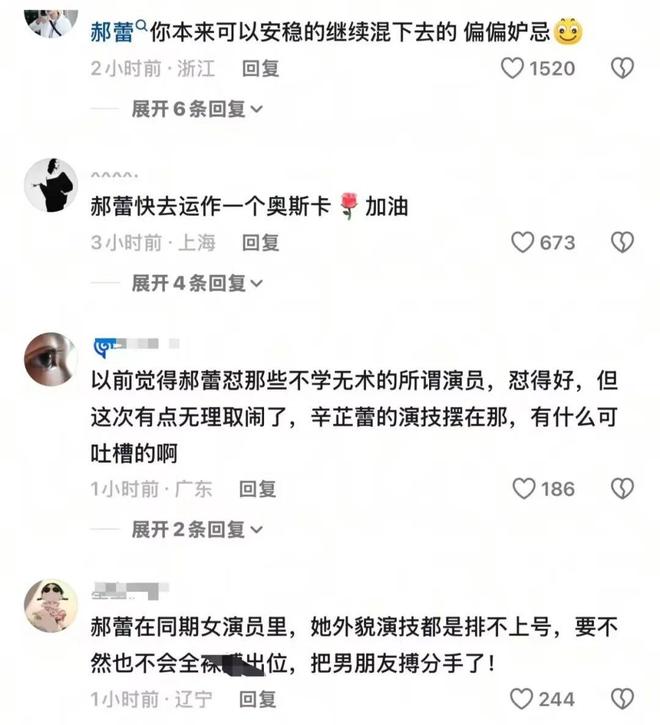Reply to the 辽宁 comment

tap(257, 698)
